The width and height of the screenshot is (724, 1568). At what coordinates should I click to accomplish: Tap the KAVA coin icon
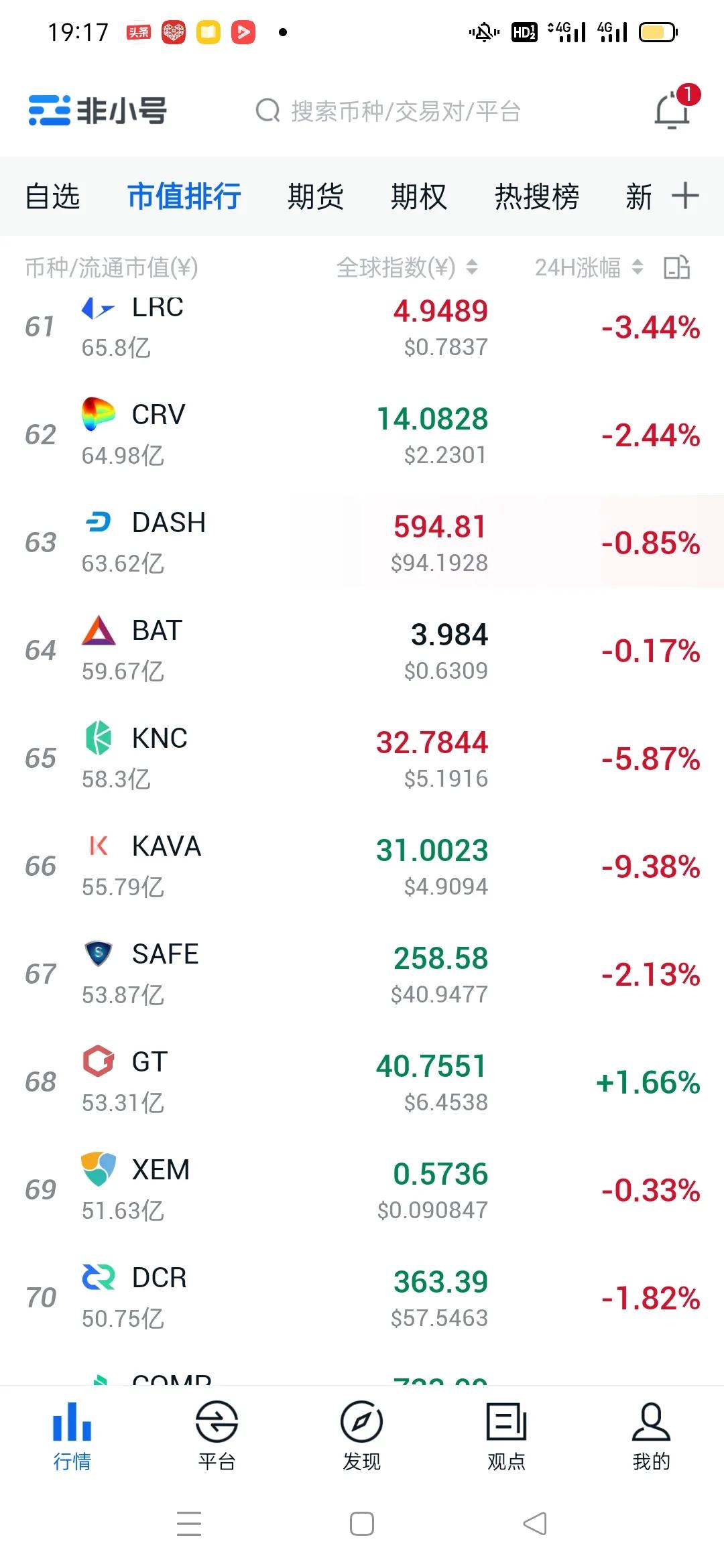pyautogui.click(x=99, y=847)
